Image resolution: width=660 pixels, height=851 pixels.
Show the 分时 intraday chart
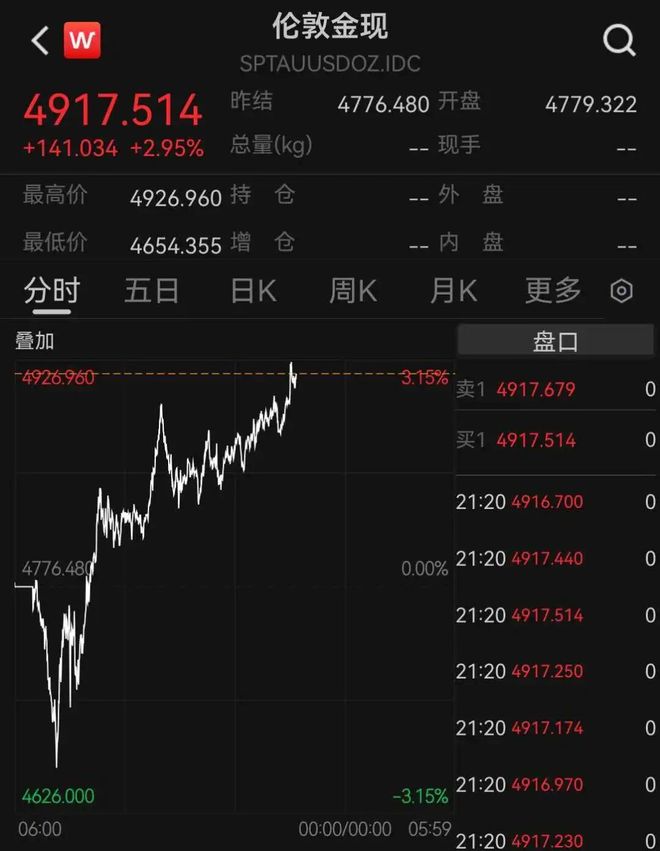point(52,291)
